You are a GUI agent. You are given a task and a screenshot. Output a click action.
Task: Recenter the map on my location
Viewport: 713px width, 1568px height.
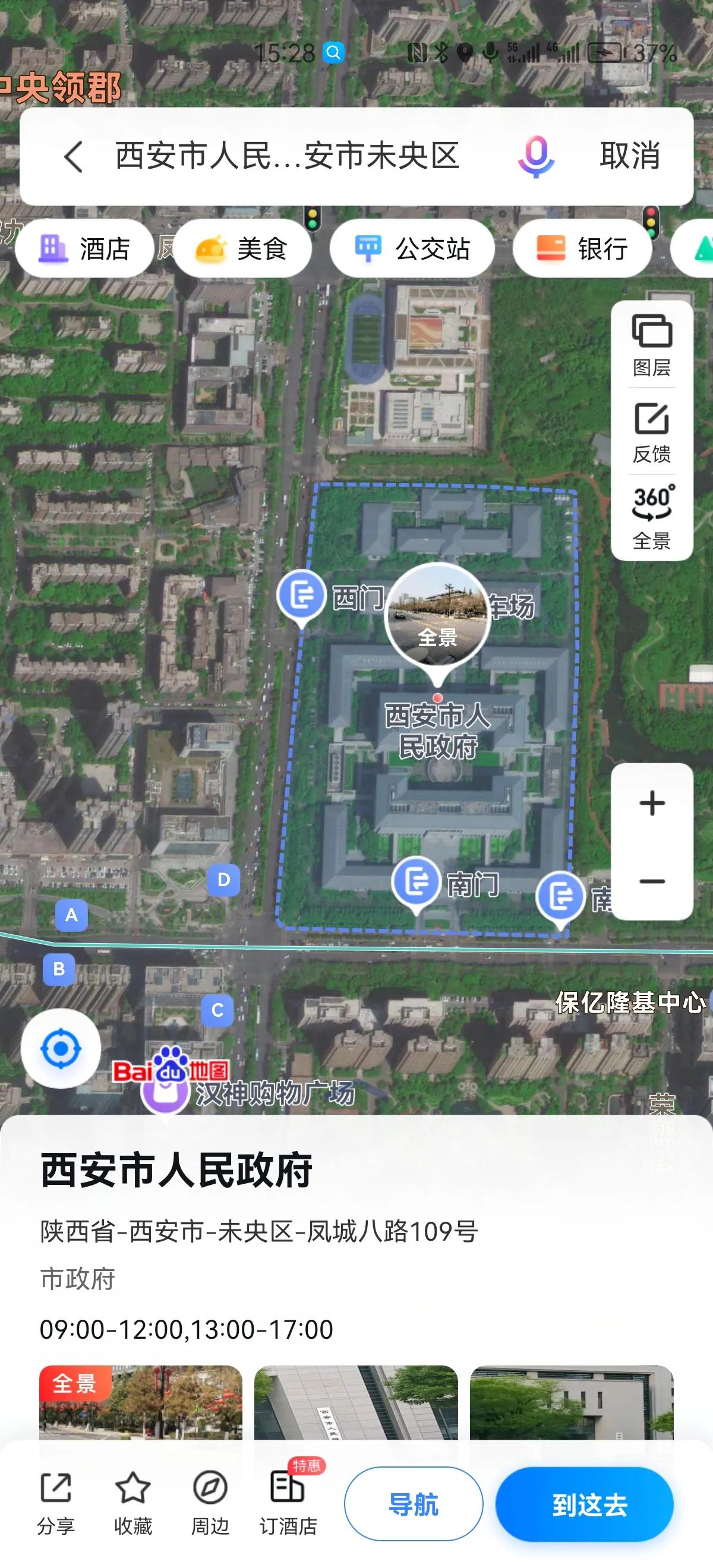[x=61, y=1048]
